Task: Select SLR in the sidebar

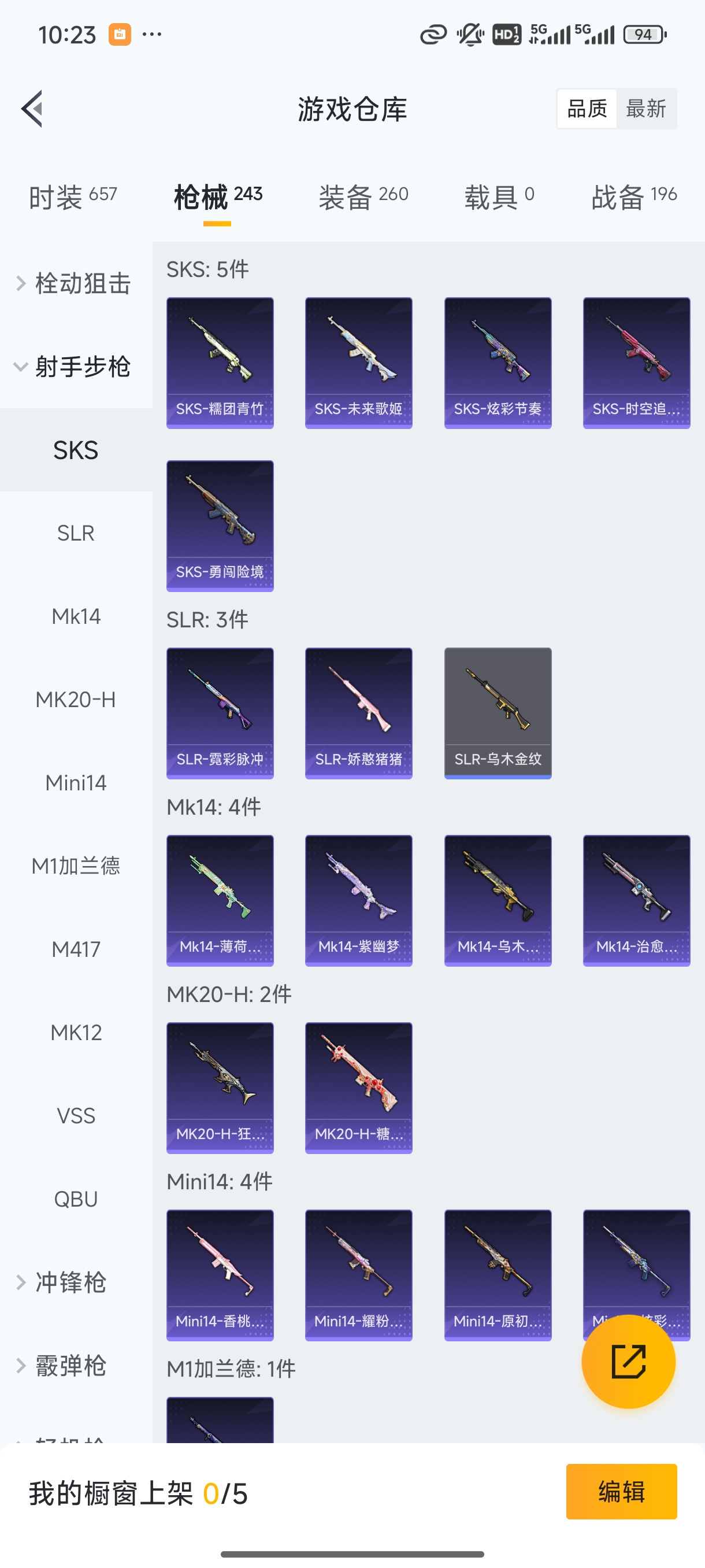Action: pos(76,533)
